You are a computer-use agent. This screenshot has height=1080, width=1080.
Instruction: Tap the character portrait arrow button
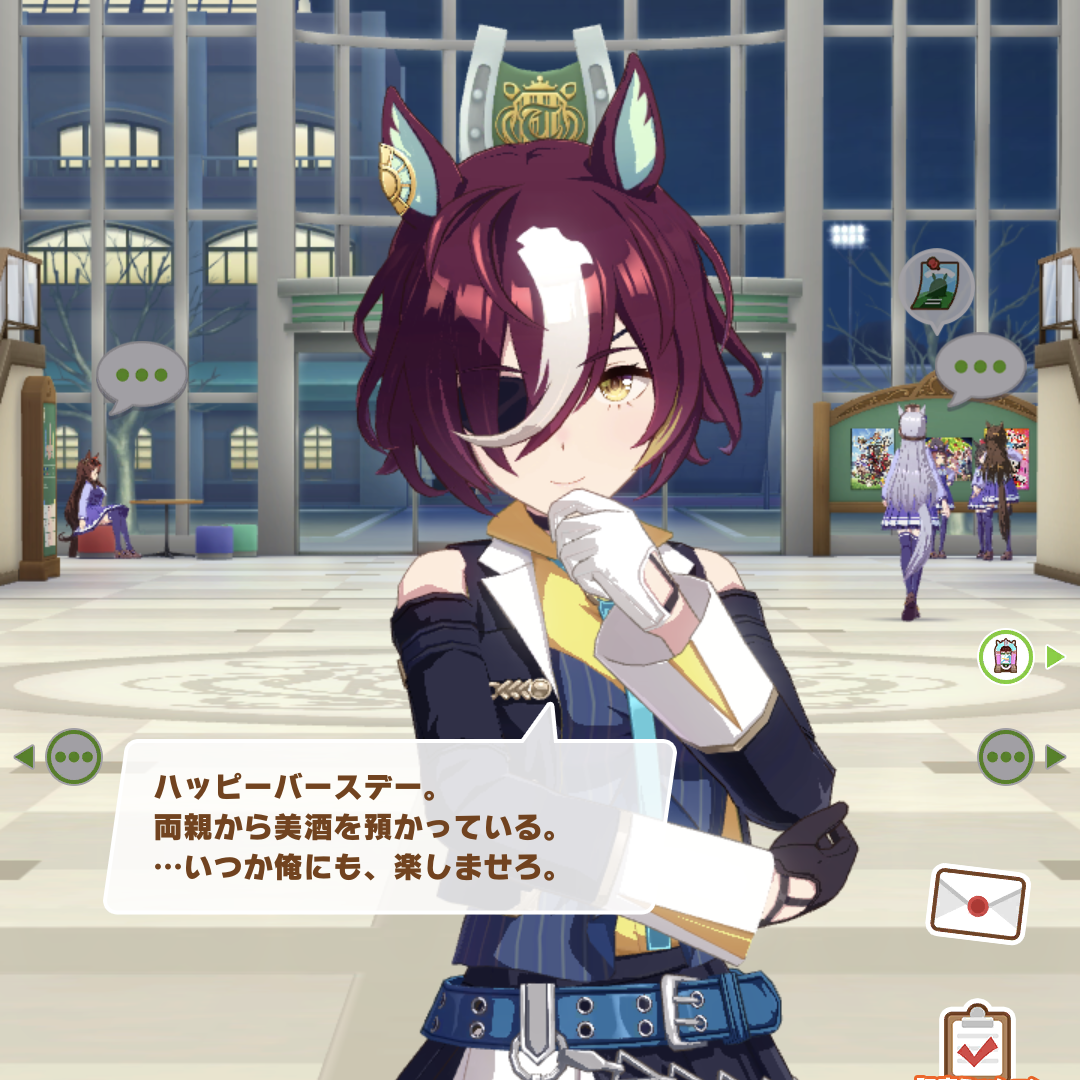coord(1018,657)
